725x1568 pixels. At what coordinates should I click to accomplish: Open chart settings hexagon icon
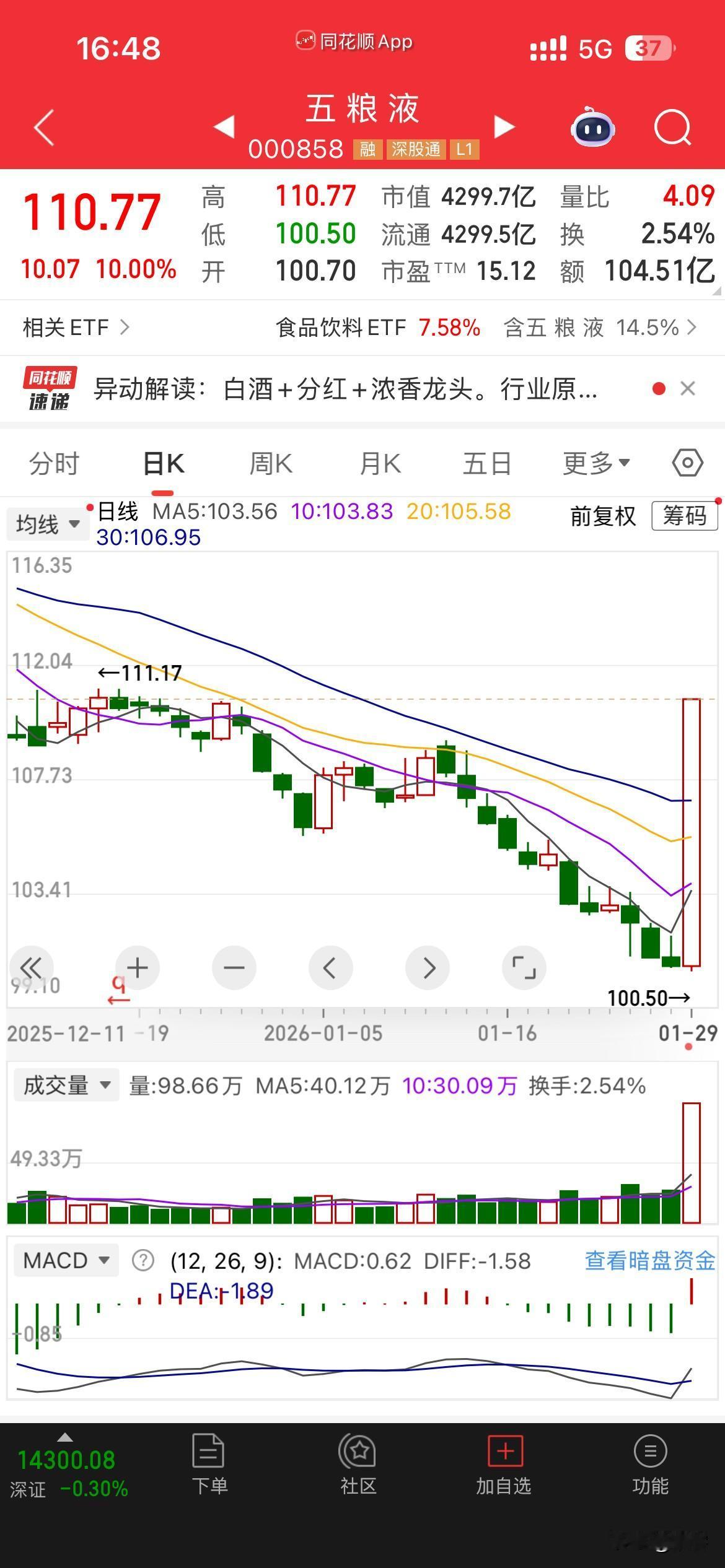click(x=687, y=463)
